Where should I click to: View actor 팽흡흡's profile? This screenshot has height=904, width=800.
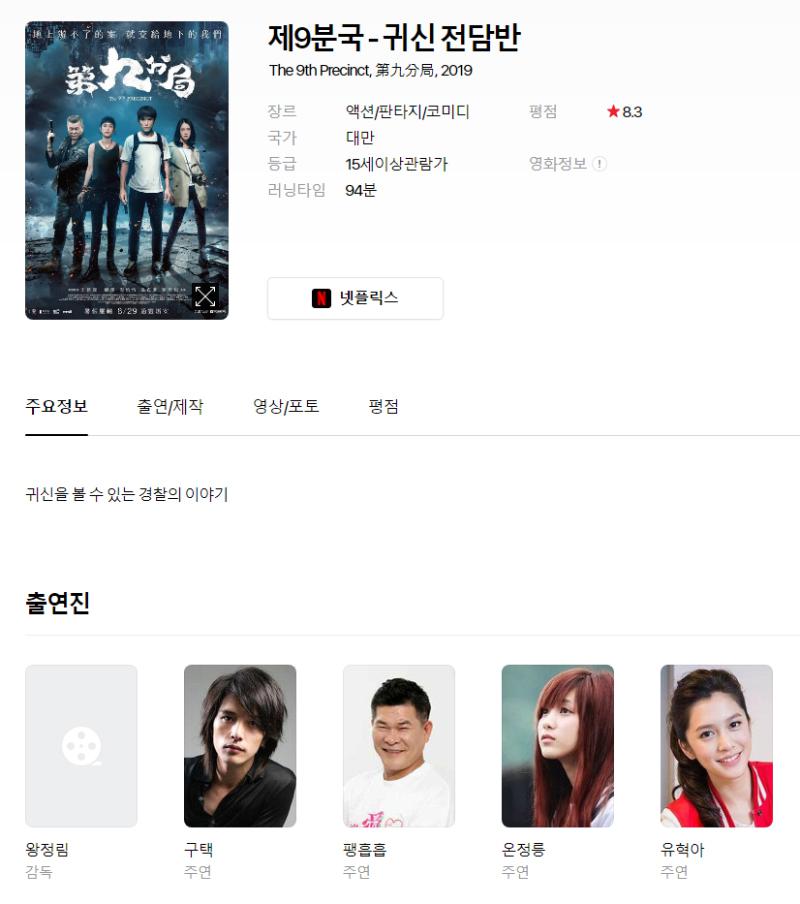[x=398, y=746]
